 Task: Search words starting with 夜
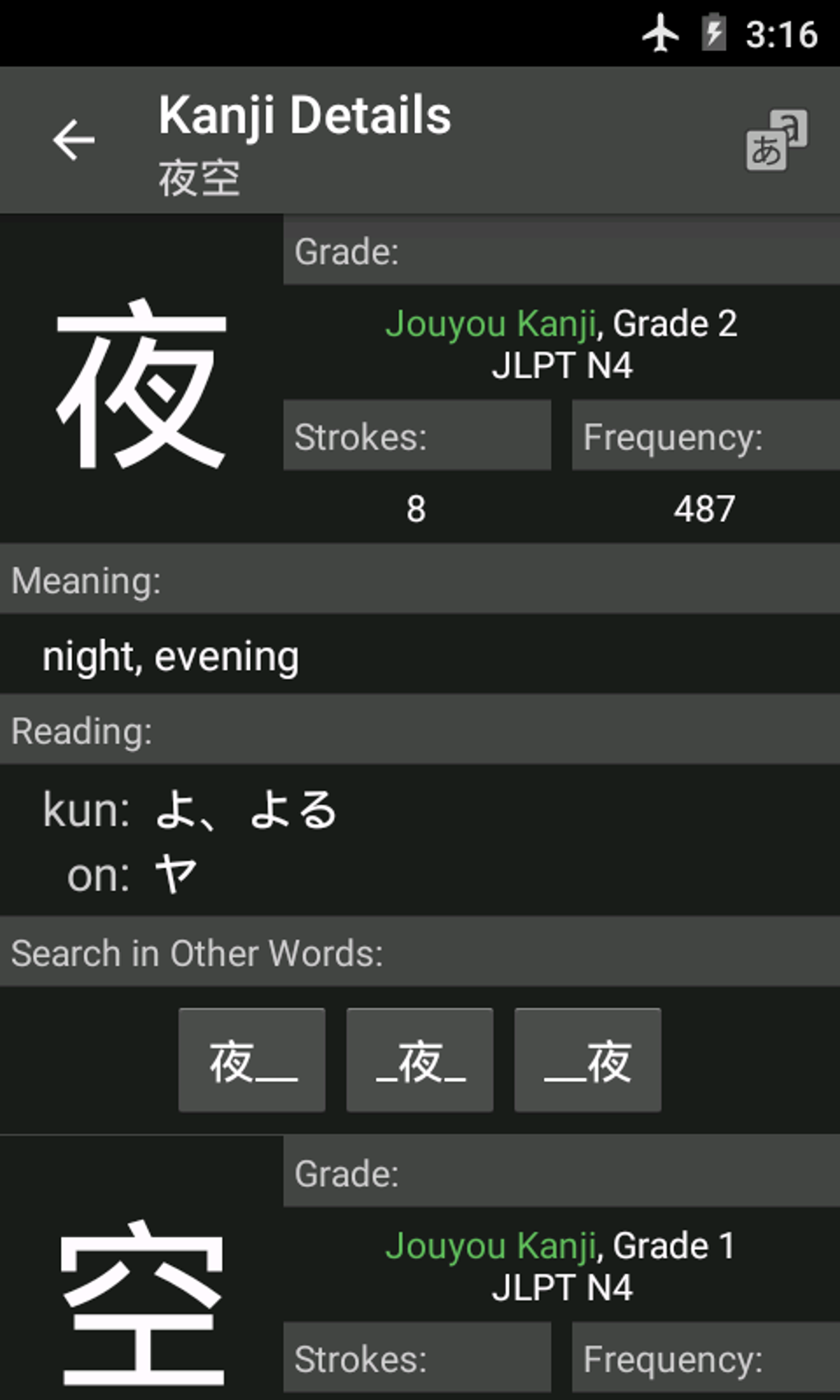pos(252,1060)
